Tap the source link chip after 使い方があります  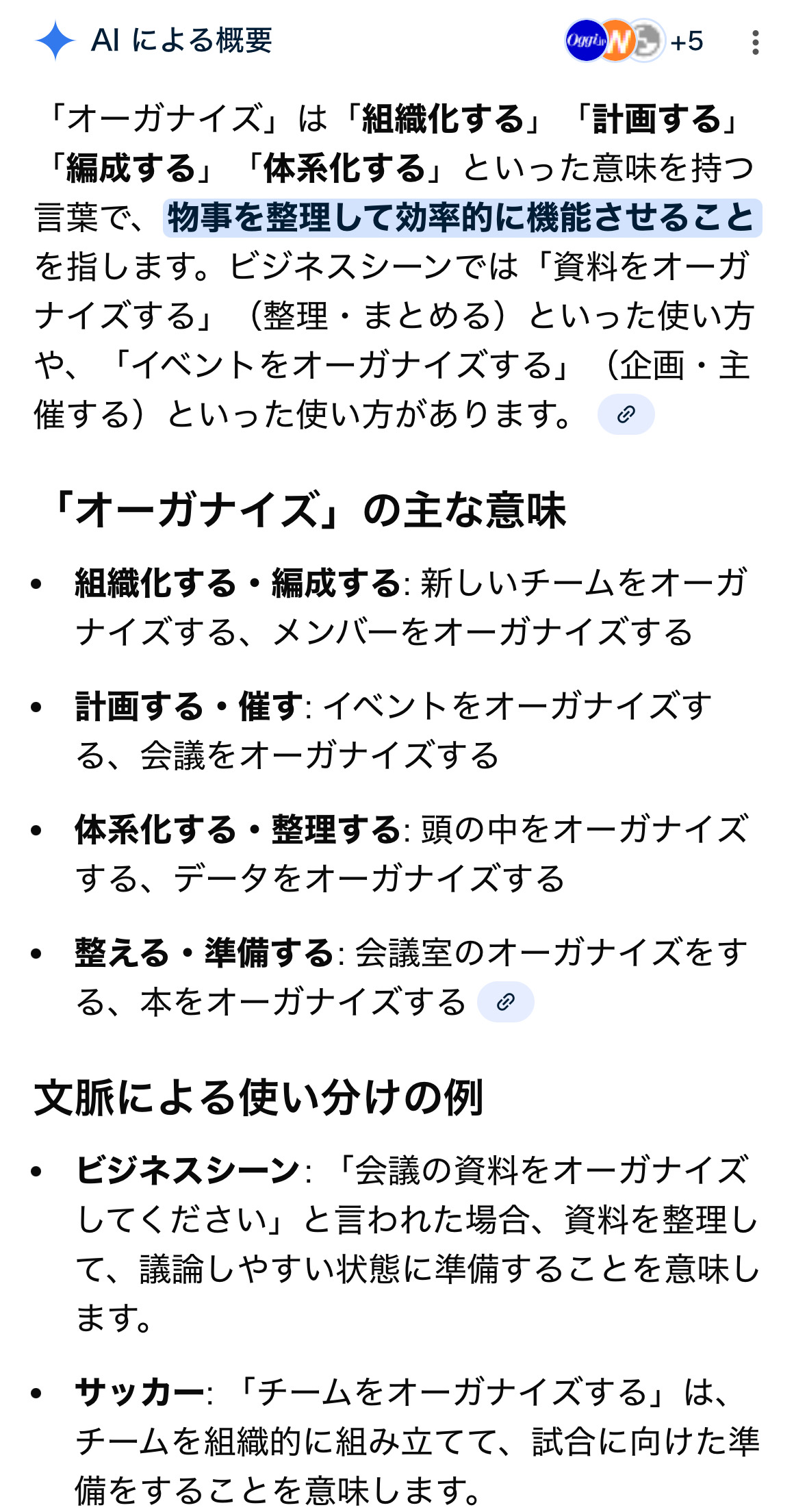[626, 414]
